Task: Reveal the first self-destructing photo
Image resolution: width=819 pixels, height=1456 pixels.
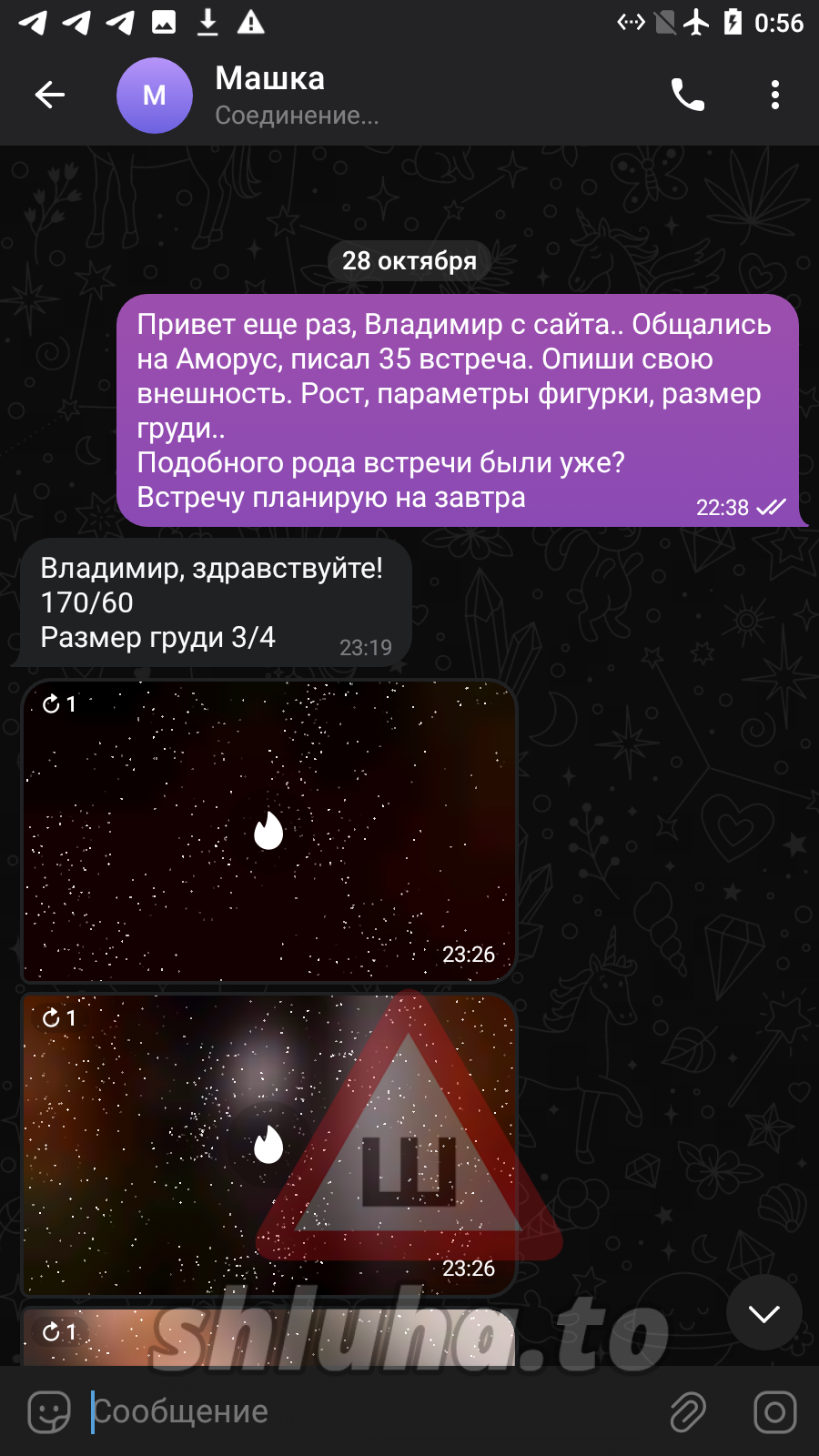Action: coord(268,830)
